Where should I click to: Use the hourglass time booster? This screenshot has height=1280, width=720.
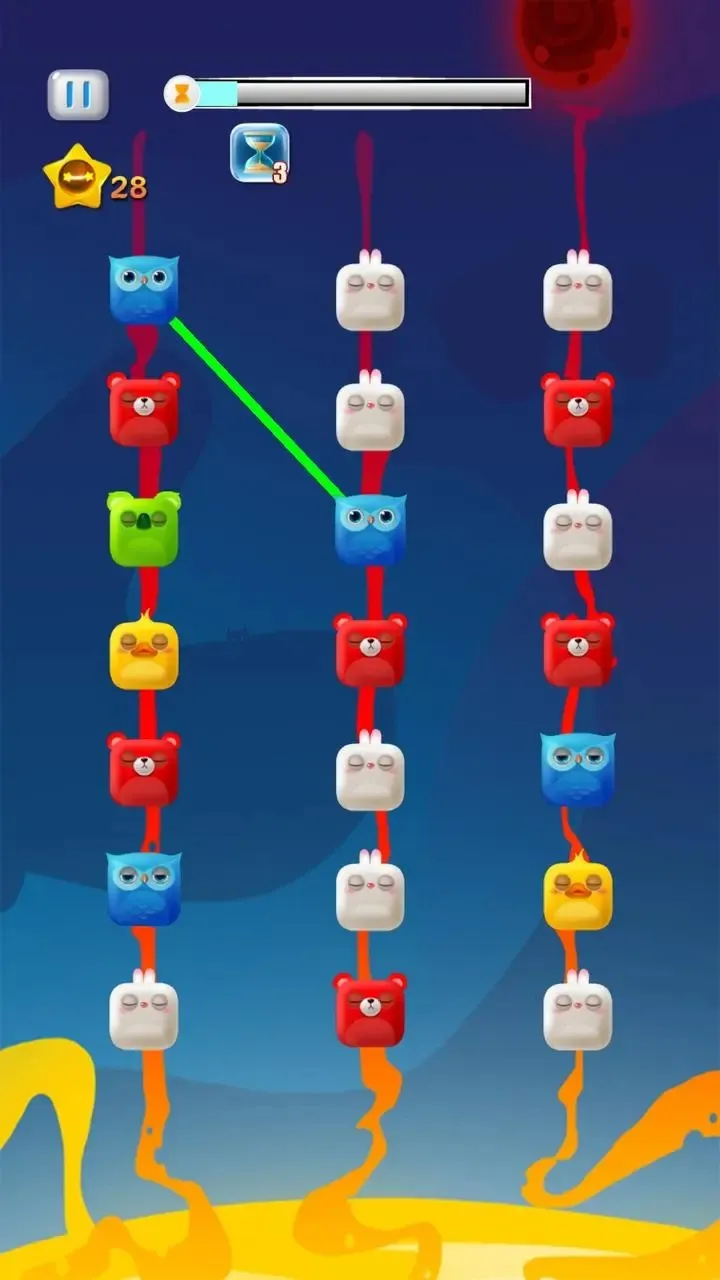pyautogui.click(x=259, y=153)
